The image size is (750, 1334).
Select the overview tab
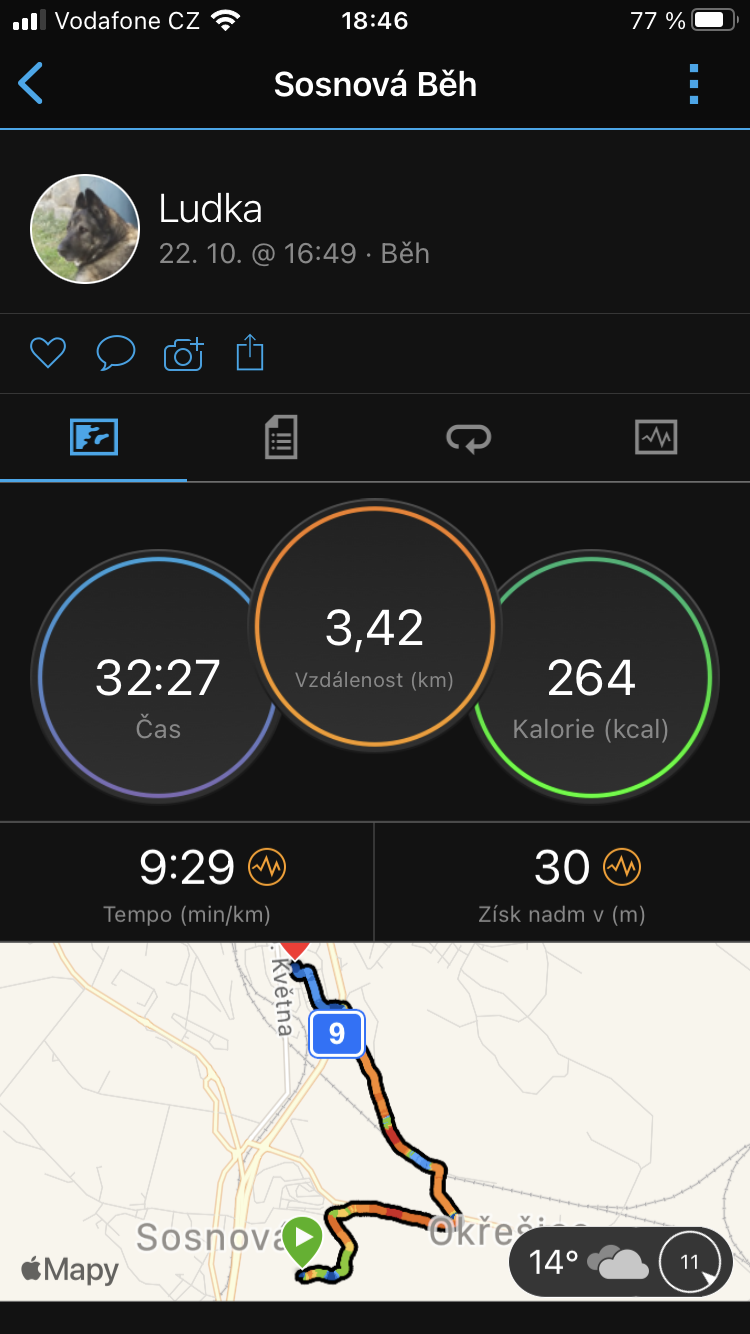(x=94, y=438)
